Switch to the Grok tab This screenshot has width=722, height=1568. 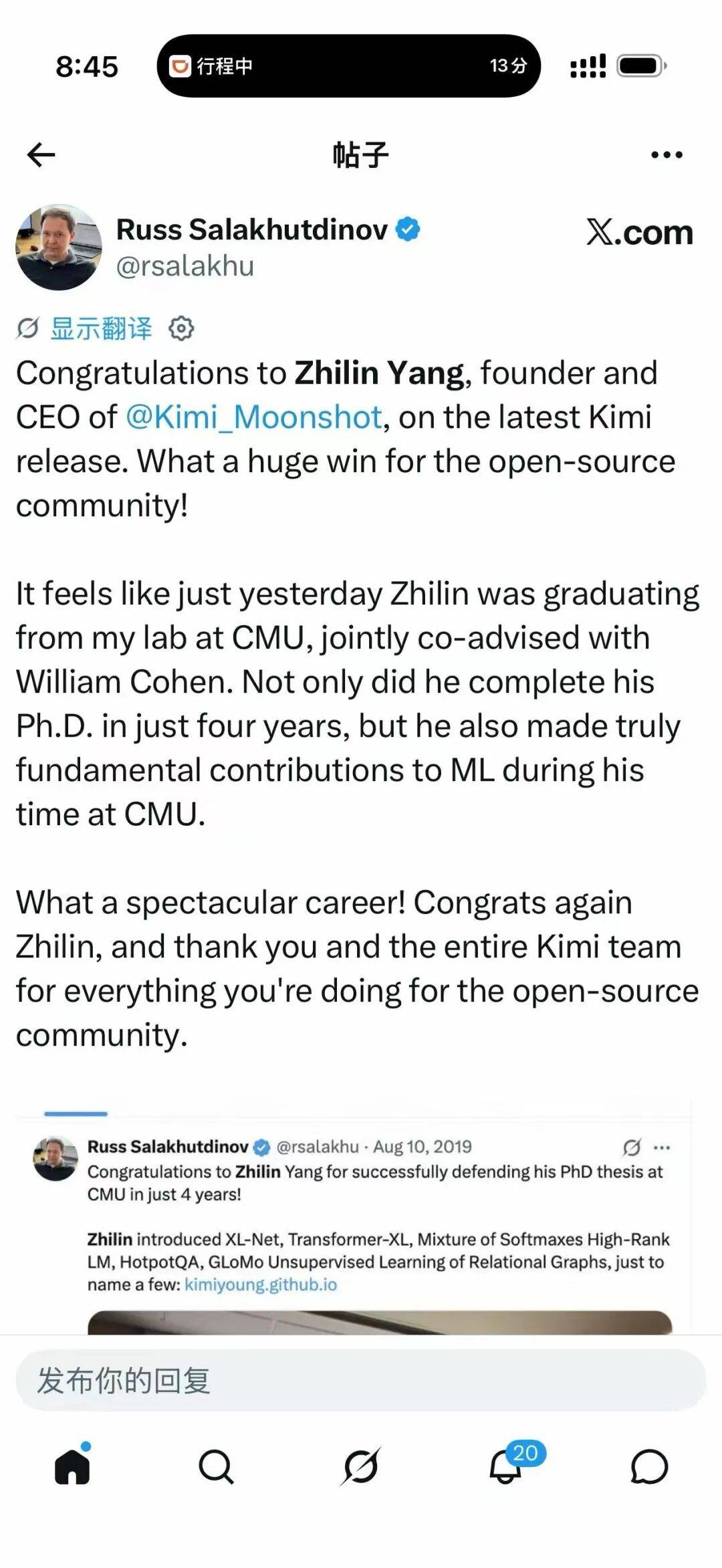(x=361, y=1466)
